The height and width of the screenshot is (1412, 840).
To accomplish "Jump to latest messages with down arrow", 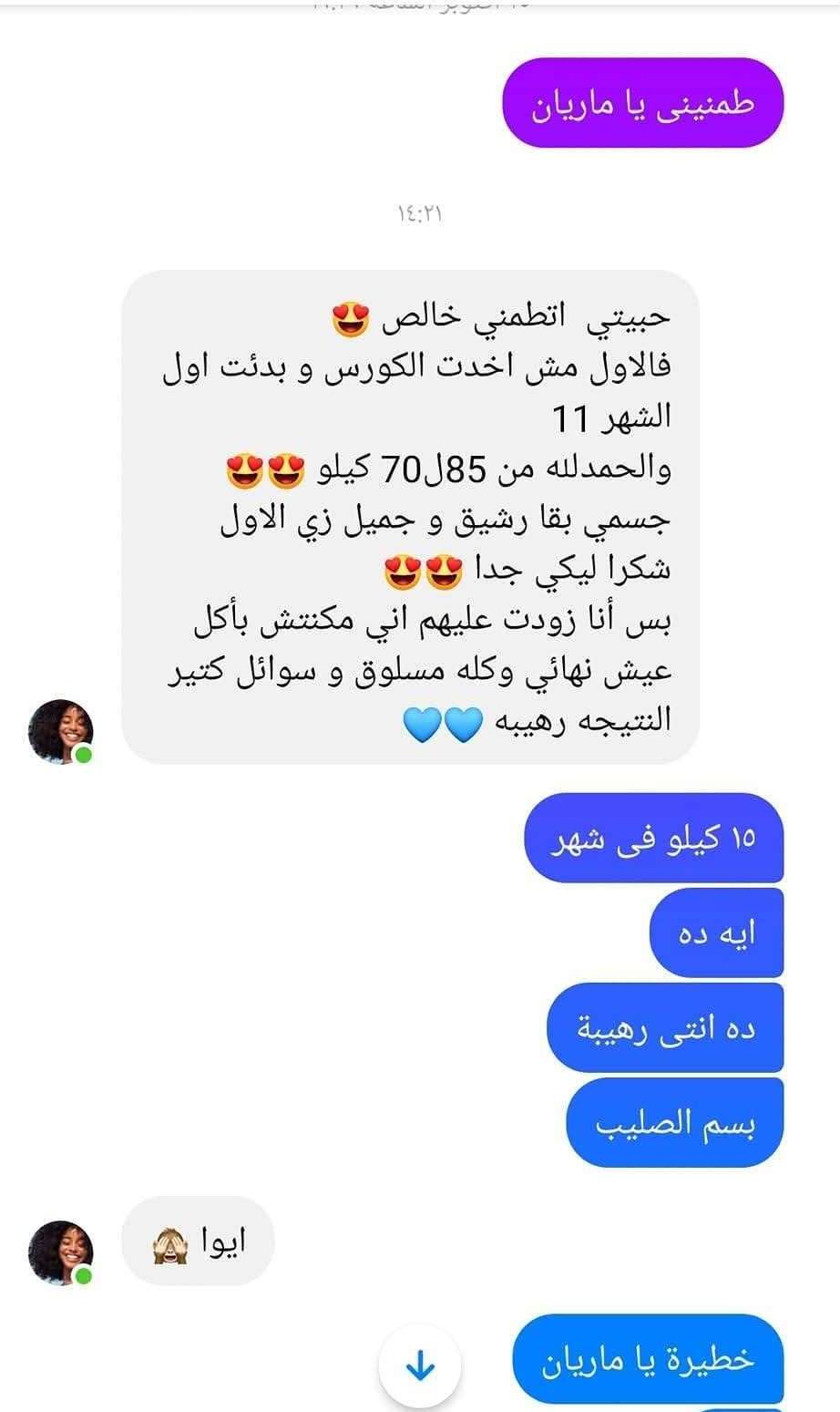I will tap(420, 1366).
